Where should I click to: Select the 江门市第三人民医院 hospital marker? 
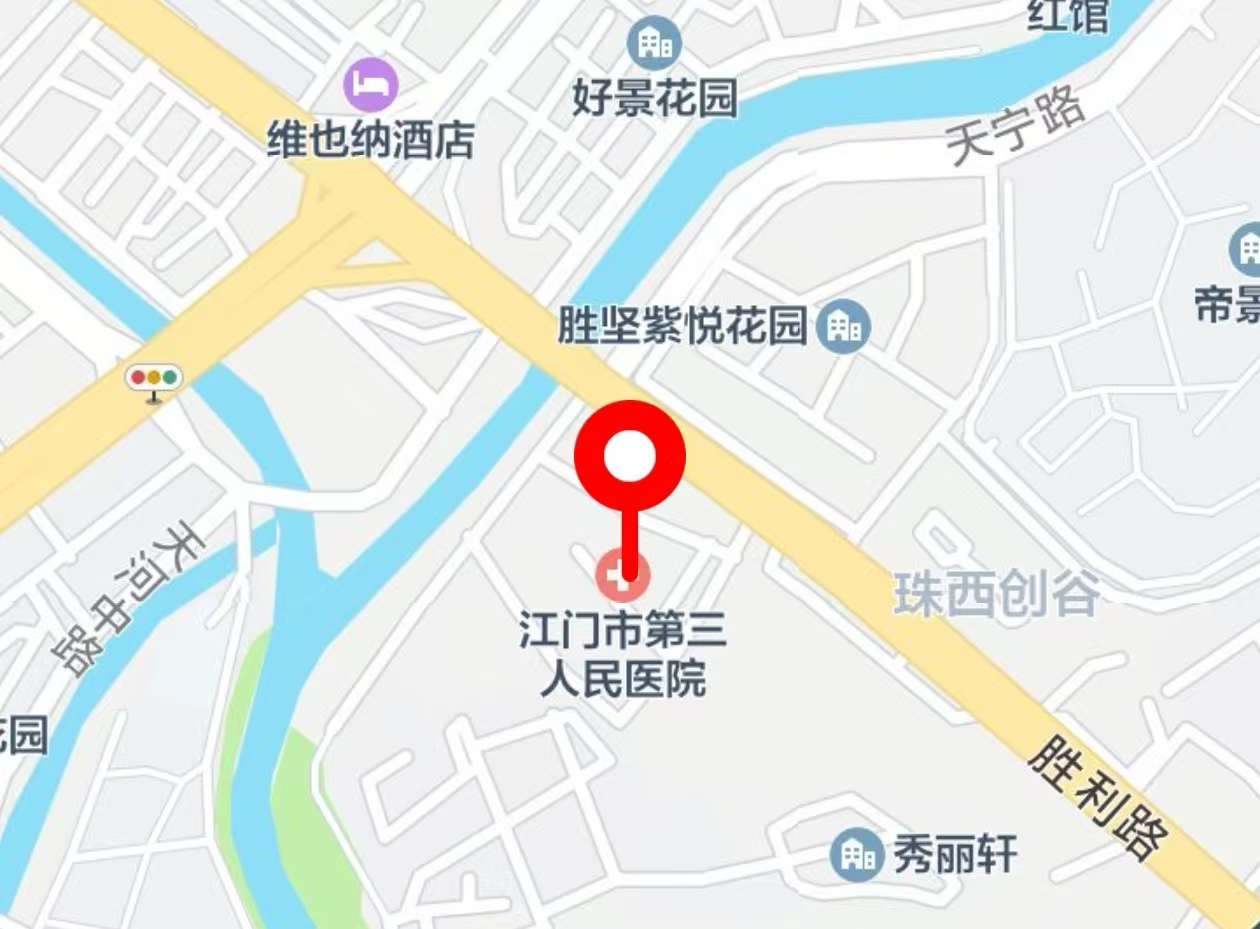(x=622, y=577)
